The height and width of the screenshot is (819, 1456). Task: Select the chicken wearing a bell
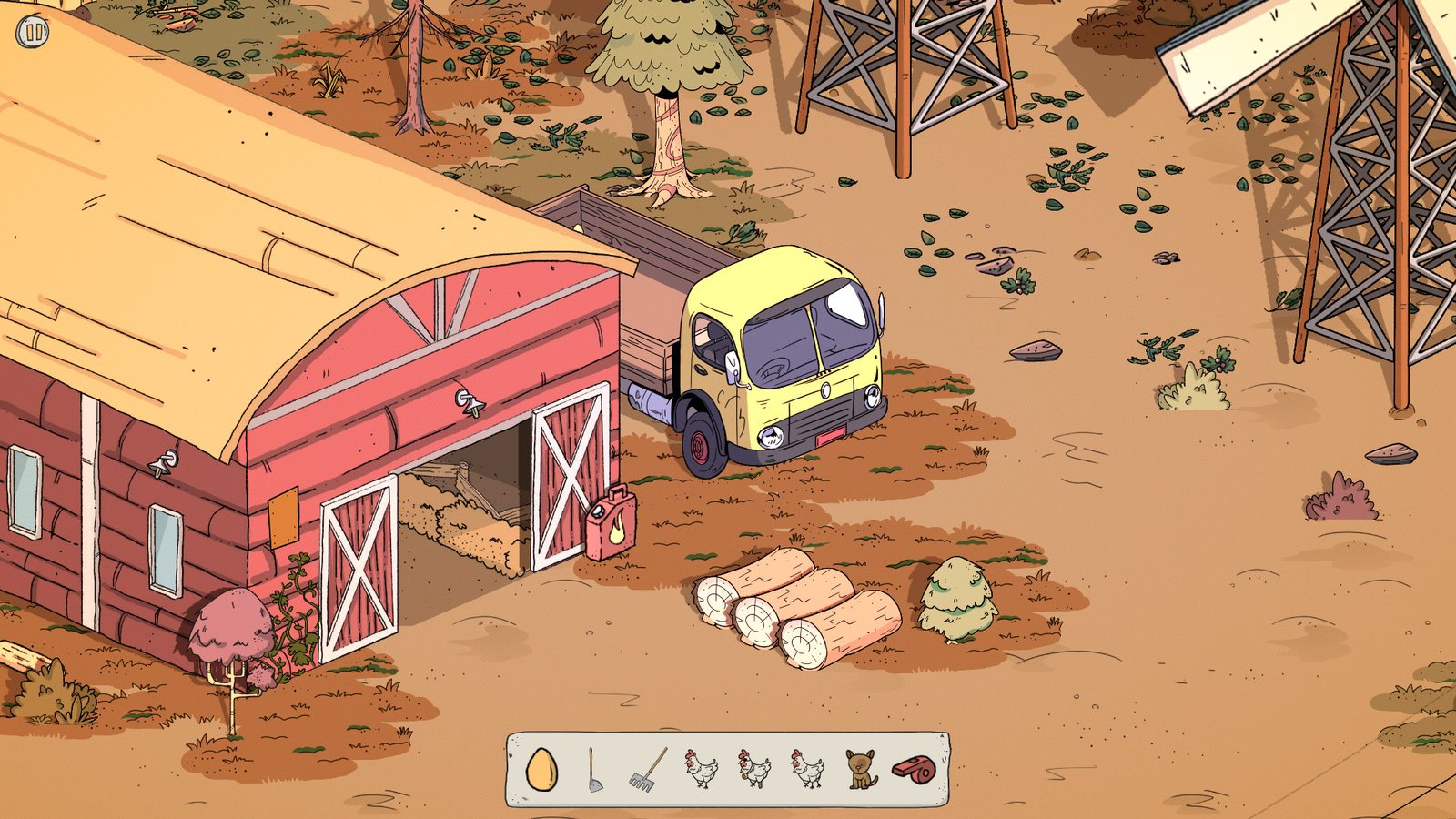tap(754, 770)
